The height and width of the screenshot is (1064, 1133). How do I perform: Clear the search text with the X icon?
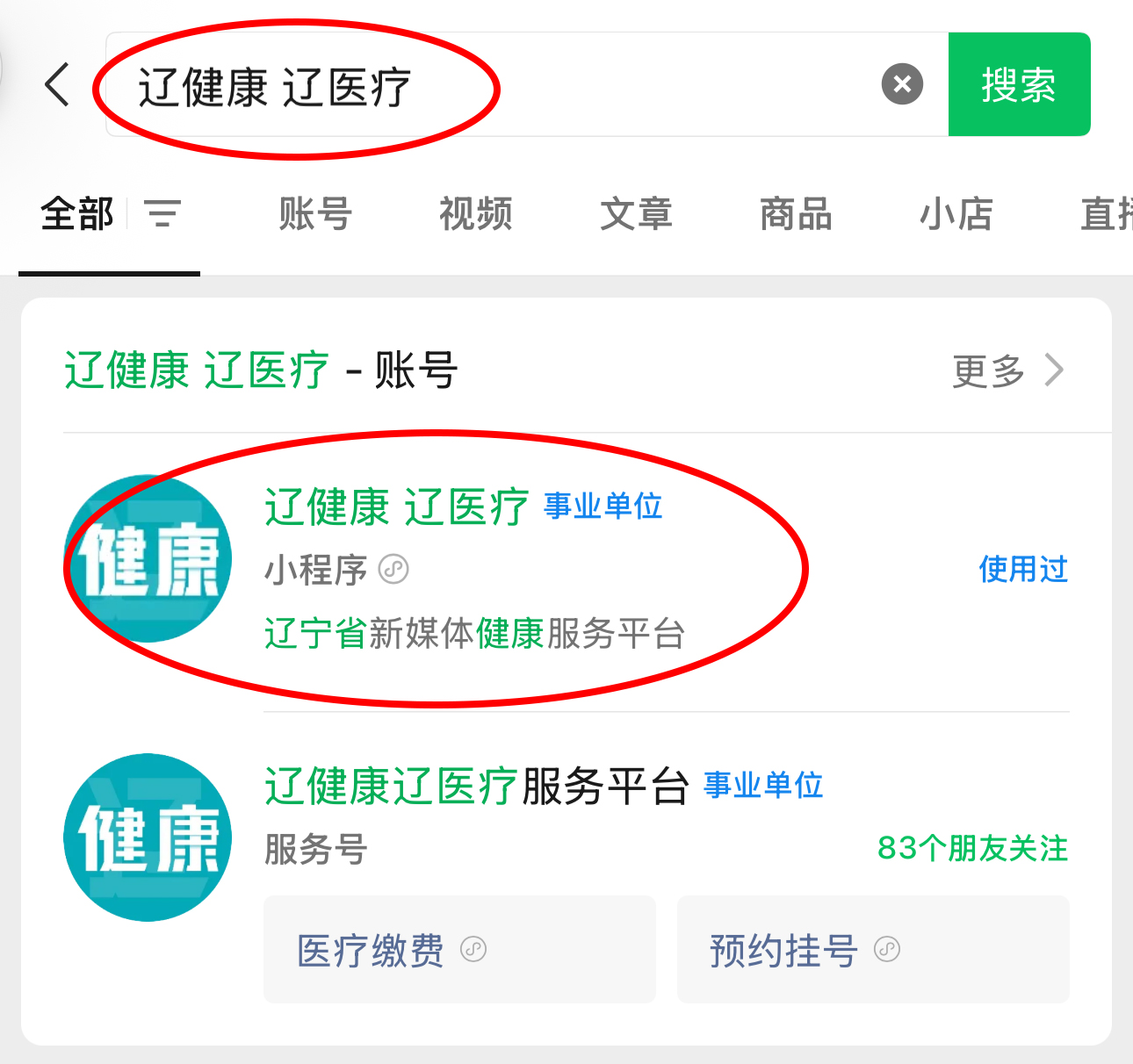pyautogui.click(x=902, y=85)
